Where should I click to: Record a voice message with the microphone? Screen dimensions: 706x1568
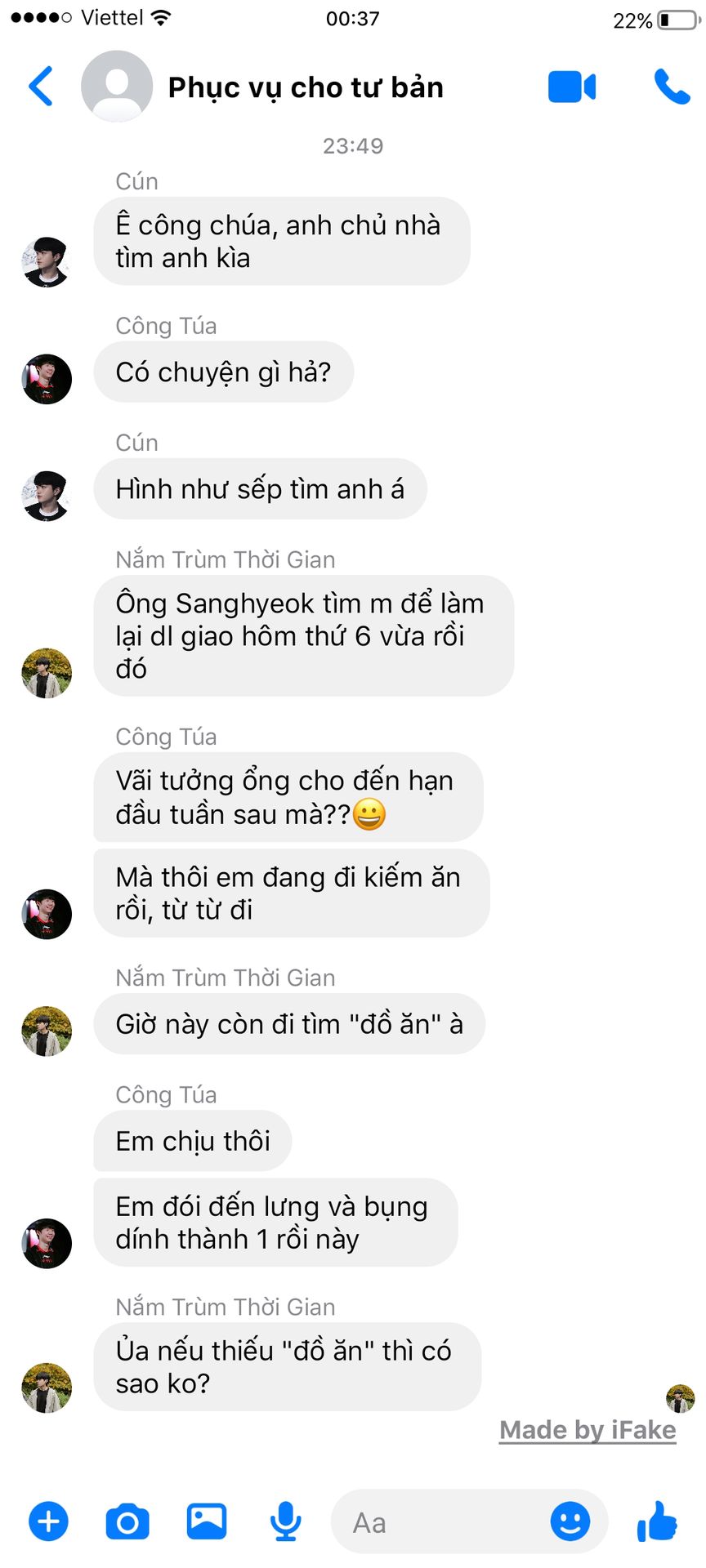coord(285,1521)
